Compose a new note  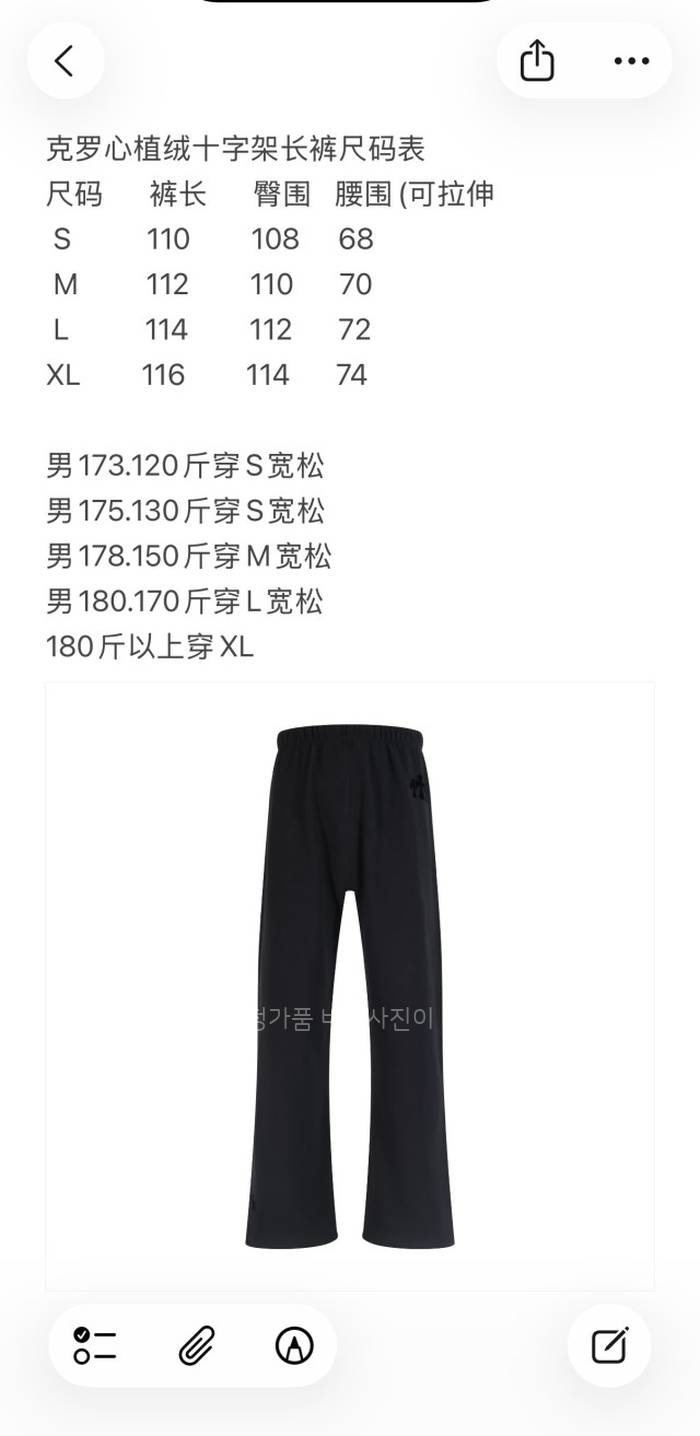[x=609, y=1345]
